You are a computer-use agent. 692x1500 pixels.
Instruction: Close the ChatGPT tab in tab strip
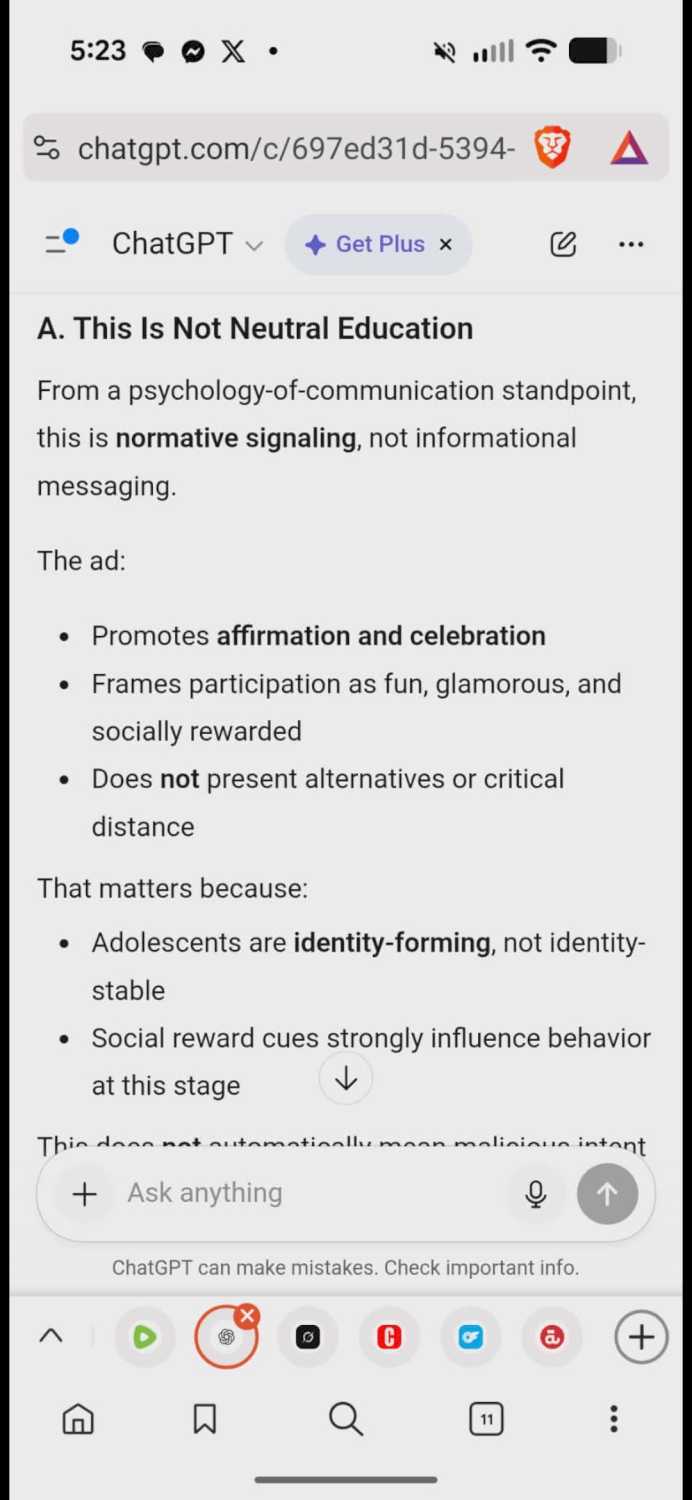coord(248,1316)
